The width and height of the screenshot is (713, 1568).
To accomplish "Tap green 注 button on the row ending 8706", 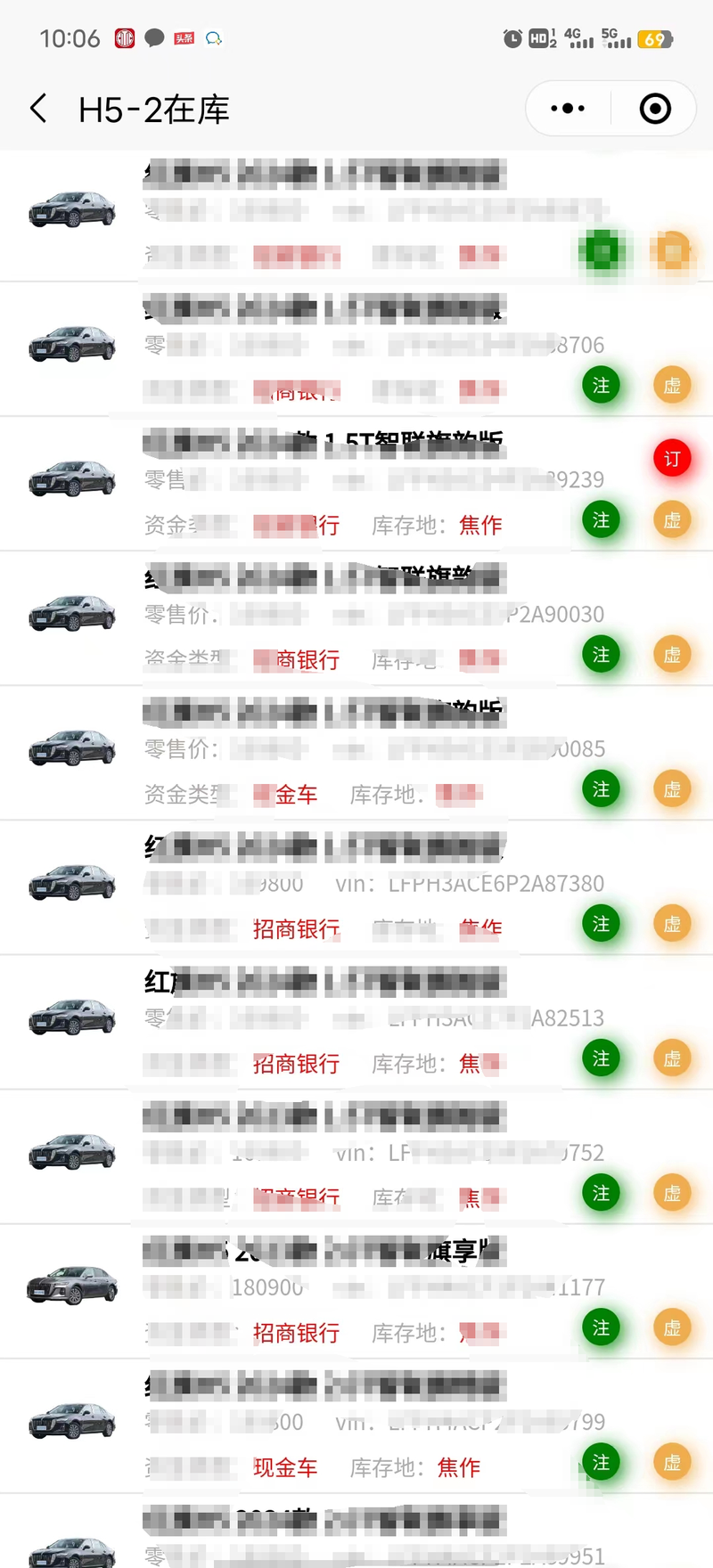I will click(x=602, y=386).
